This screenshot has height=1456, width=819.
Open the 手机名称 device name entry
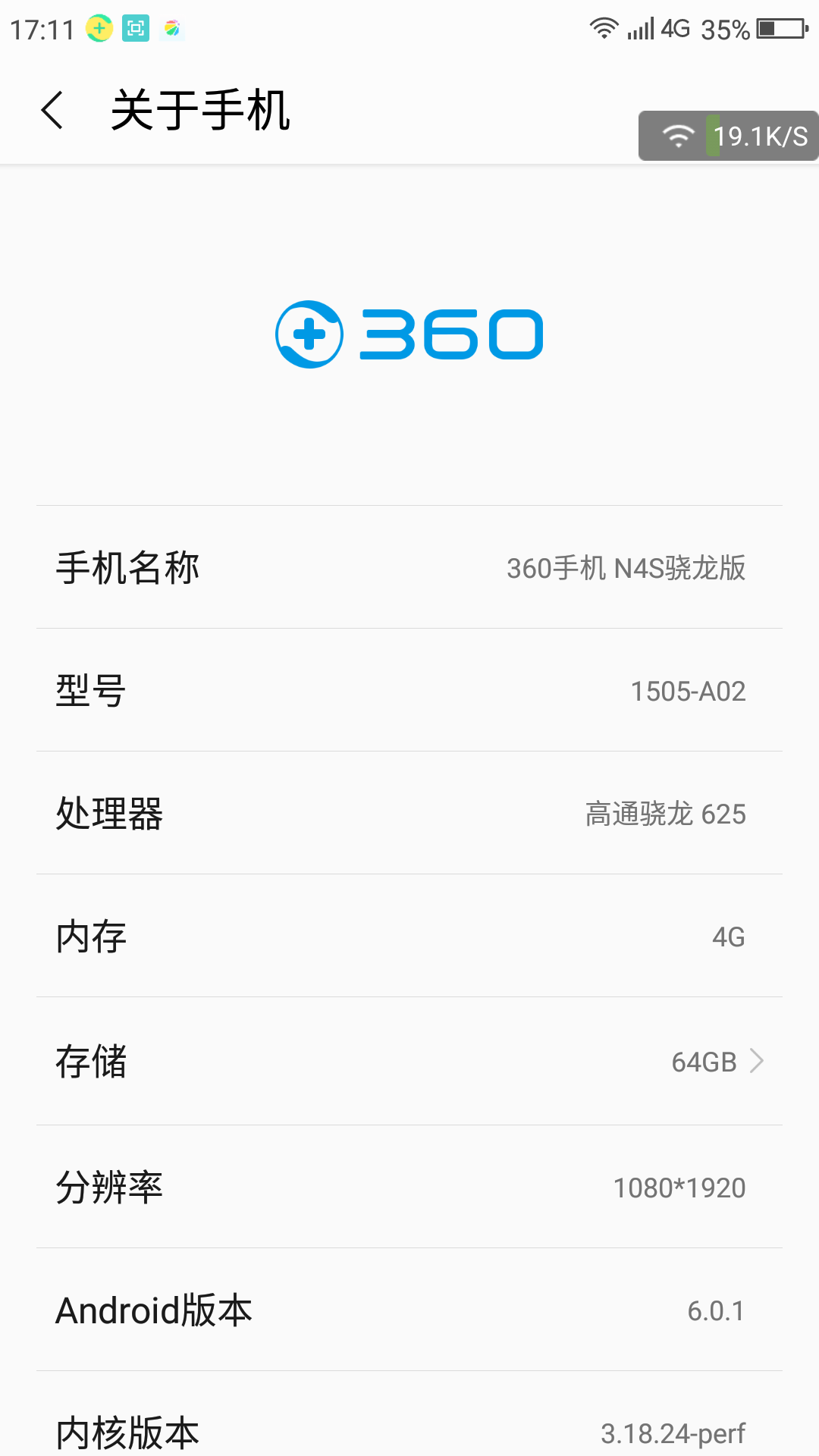pos(409,567)
